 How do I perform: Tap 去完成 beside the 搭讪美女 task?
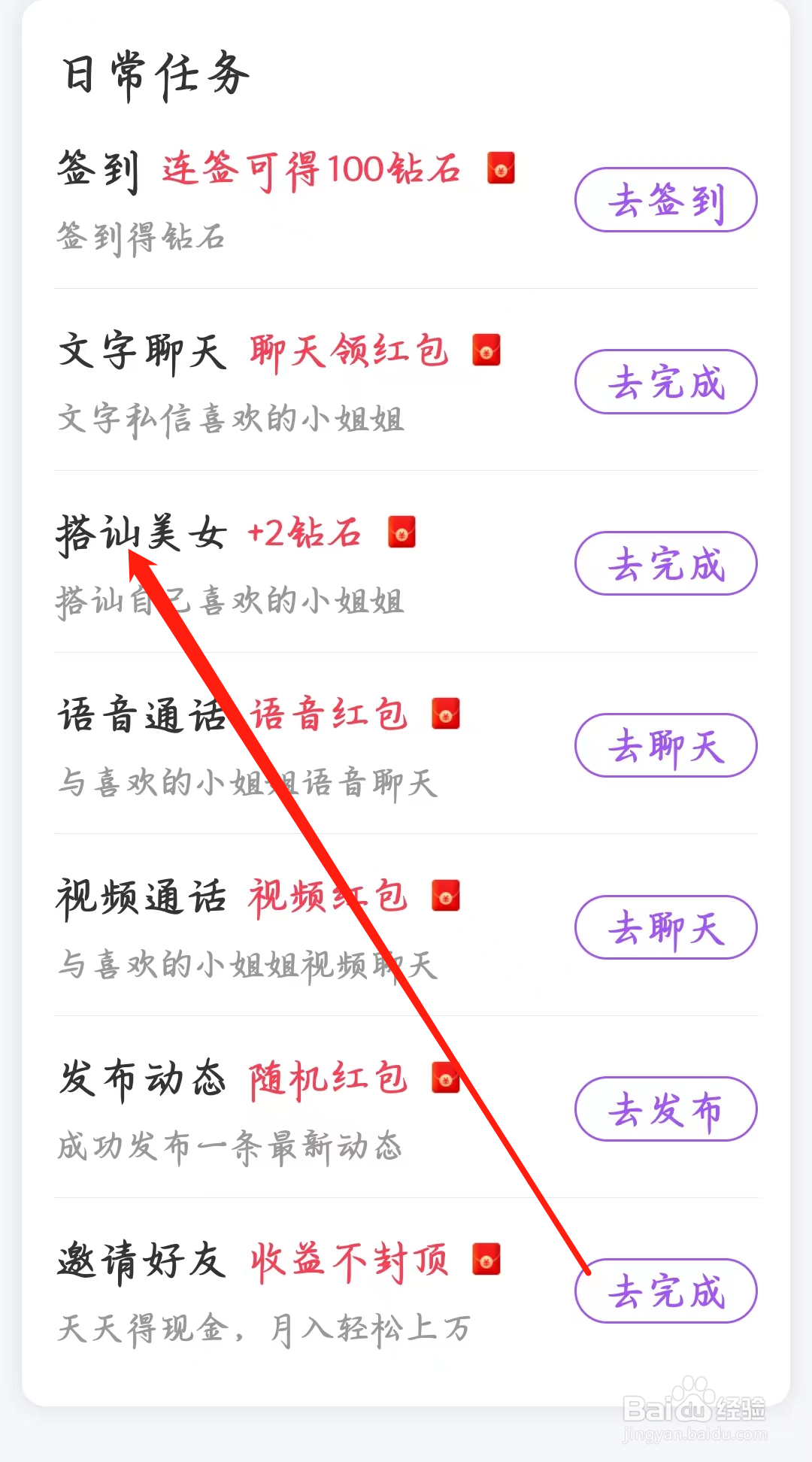(665, 564)
